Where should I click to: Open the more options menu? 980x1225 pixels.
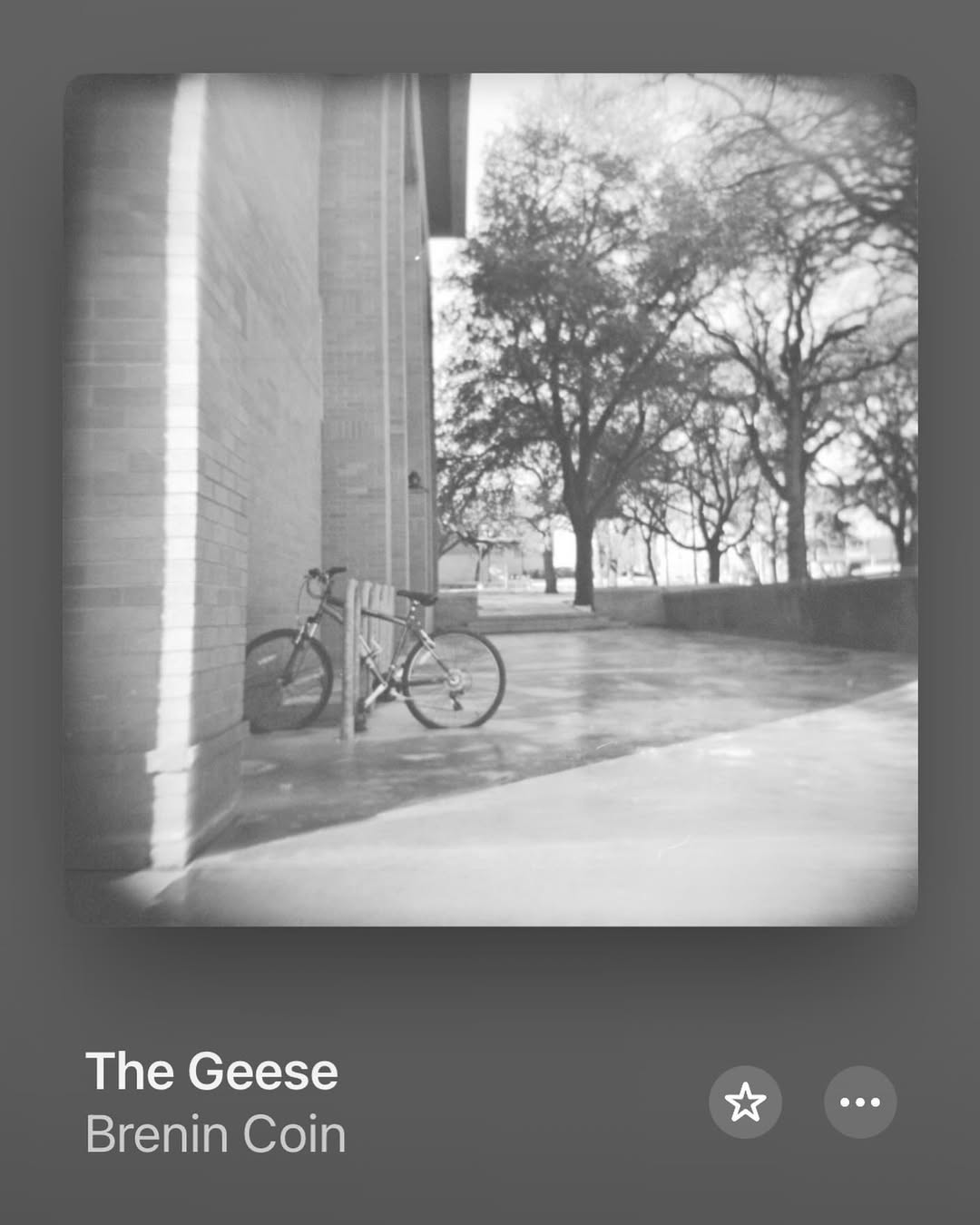click(x=859, y=1102)
